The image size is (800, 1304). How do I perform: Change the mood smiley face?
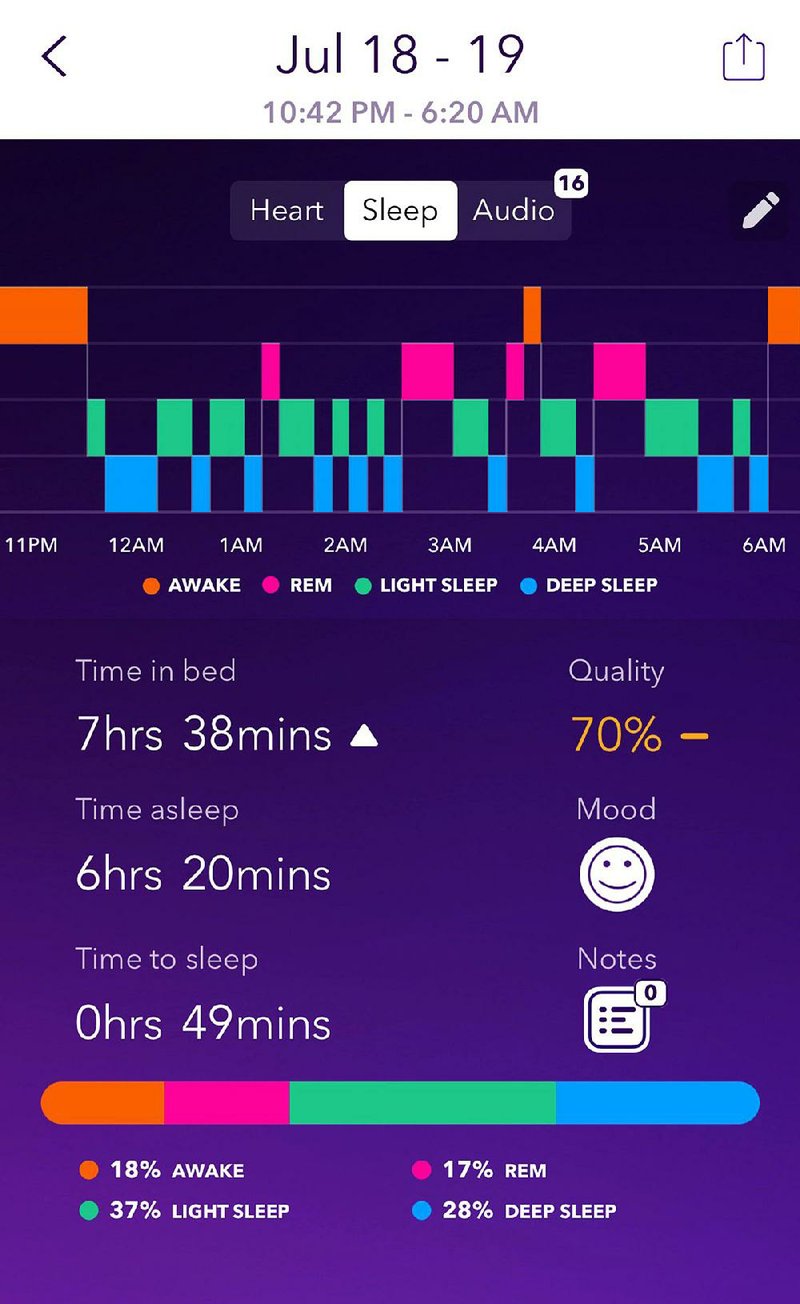(617, 874)
